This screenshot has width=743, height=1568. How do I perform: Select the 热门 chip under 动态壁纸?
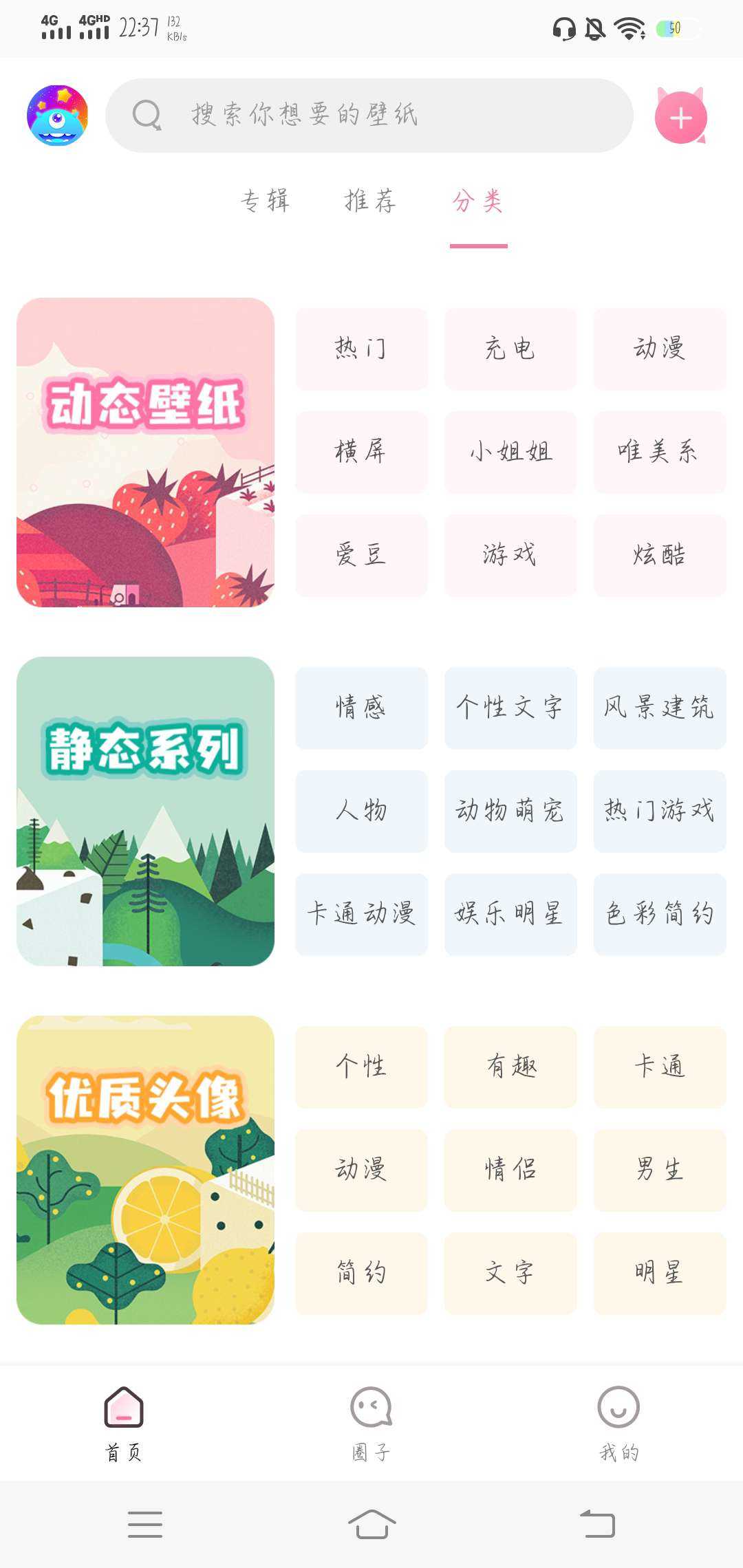(362, 349)
